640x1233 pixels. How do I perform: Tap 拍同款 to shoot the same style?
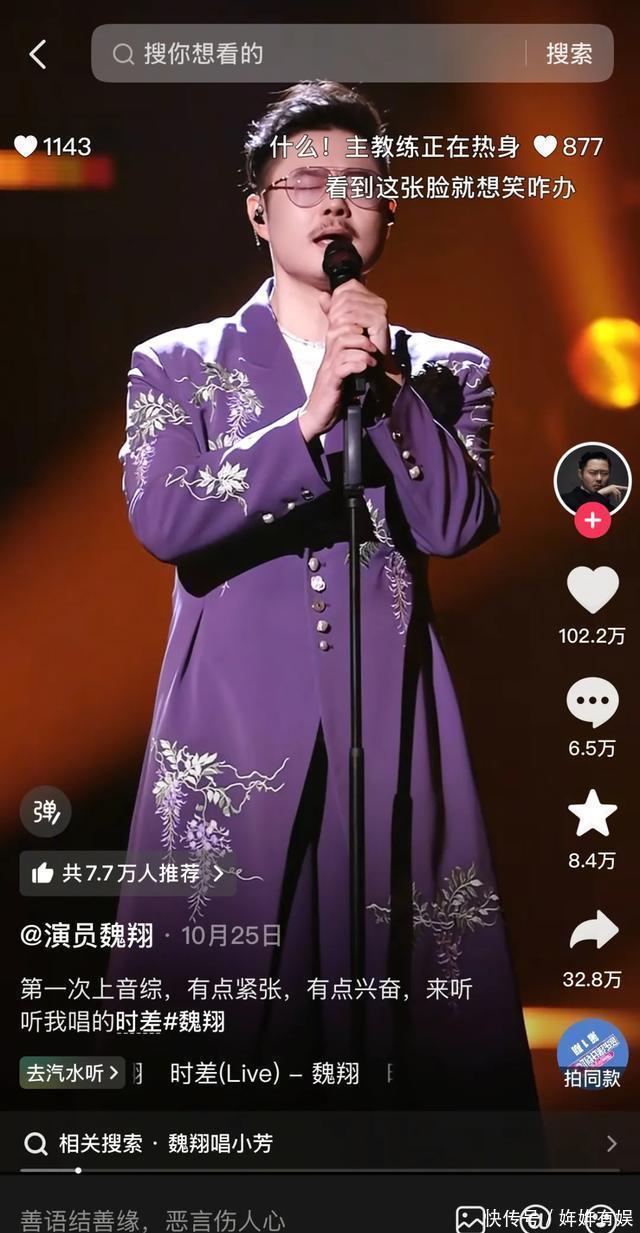tap(592, 1055)
